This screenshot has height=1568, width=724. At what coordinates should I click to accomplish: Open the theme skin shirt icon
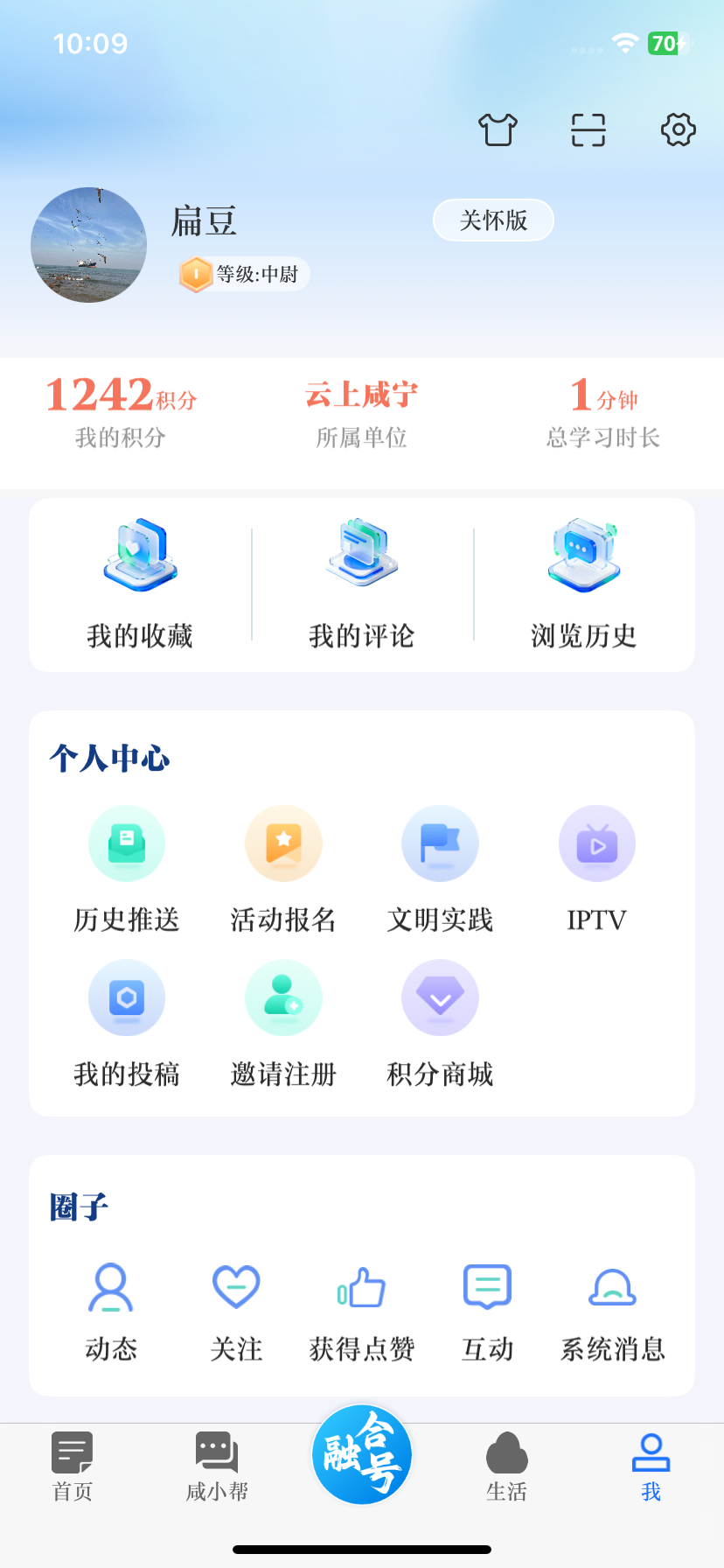[498, 130]
